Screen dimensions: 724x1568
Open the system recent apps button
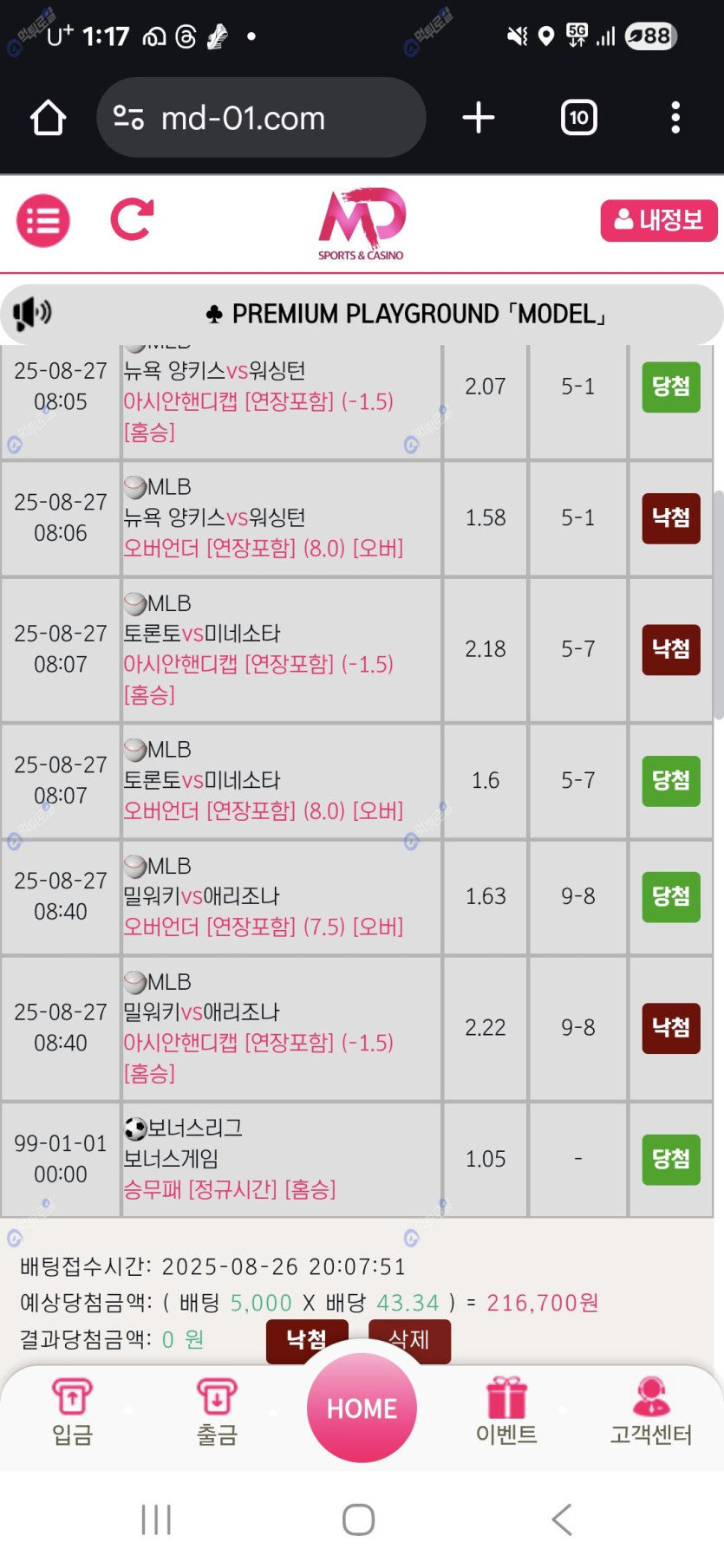click(156, 1519)
